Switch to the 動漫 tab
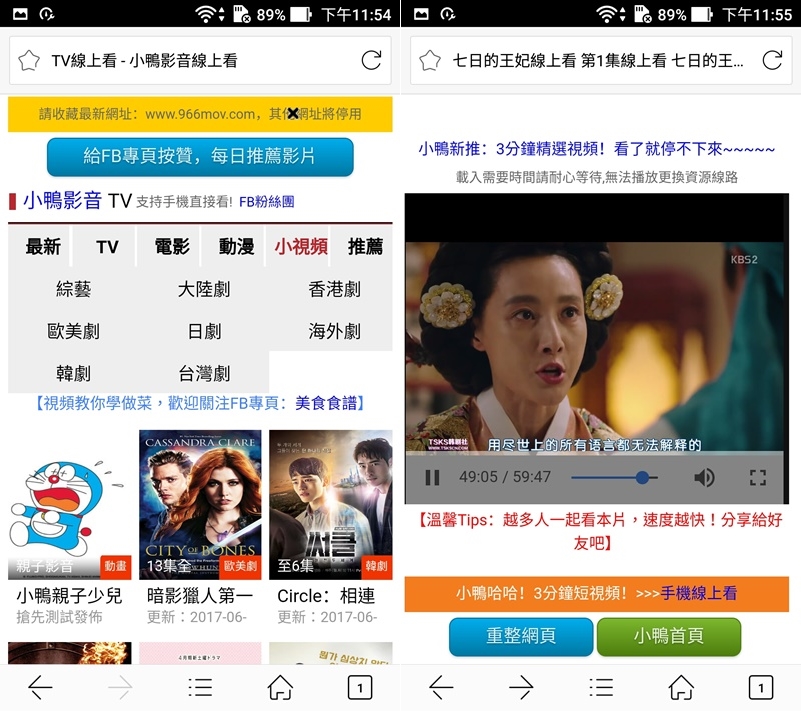This screenshot has width=801, height=711. (x=236, y=246)
